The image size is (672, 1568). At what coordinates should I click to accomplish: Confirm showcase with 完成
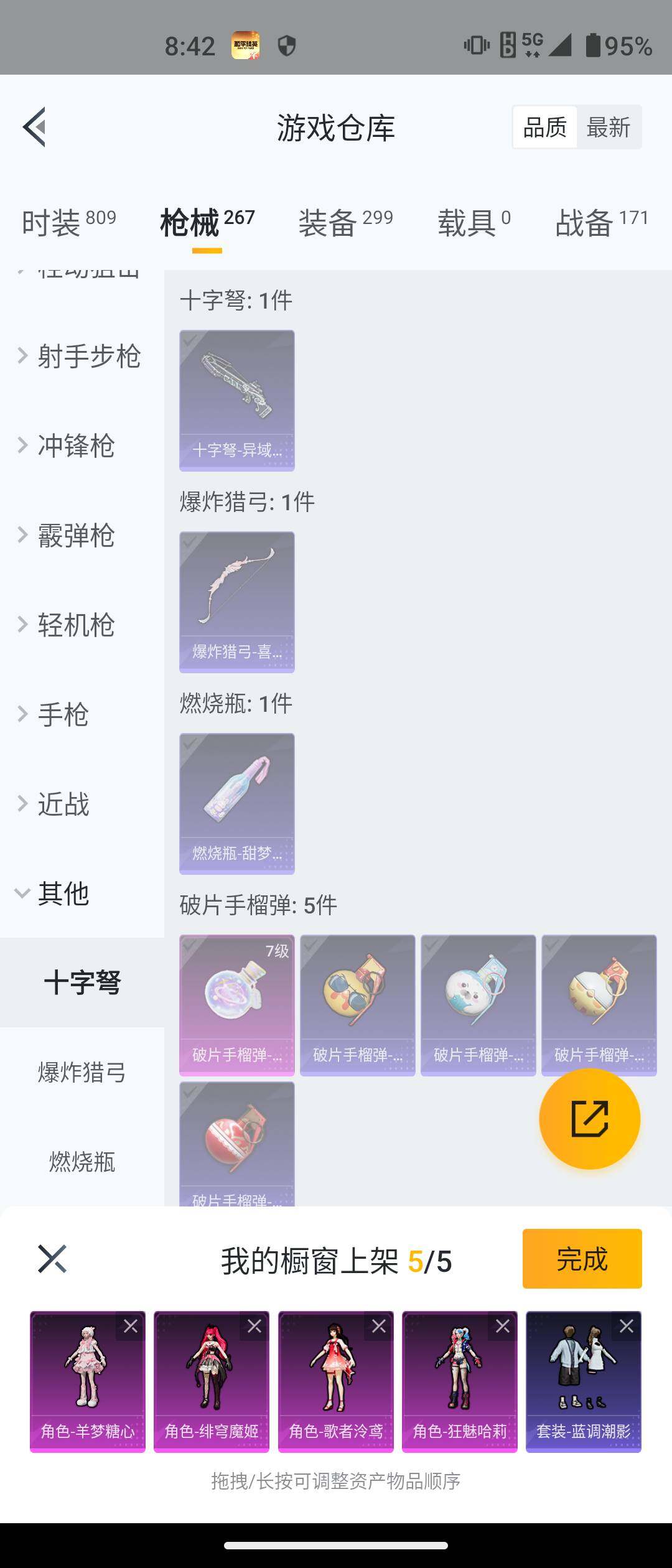coord(582,1259)
